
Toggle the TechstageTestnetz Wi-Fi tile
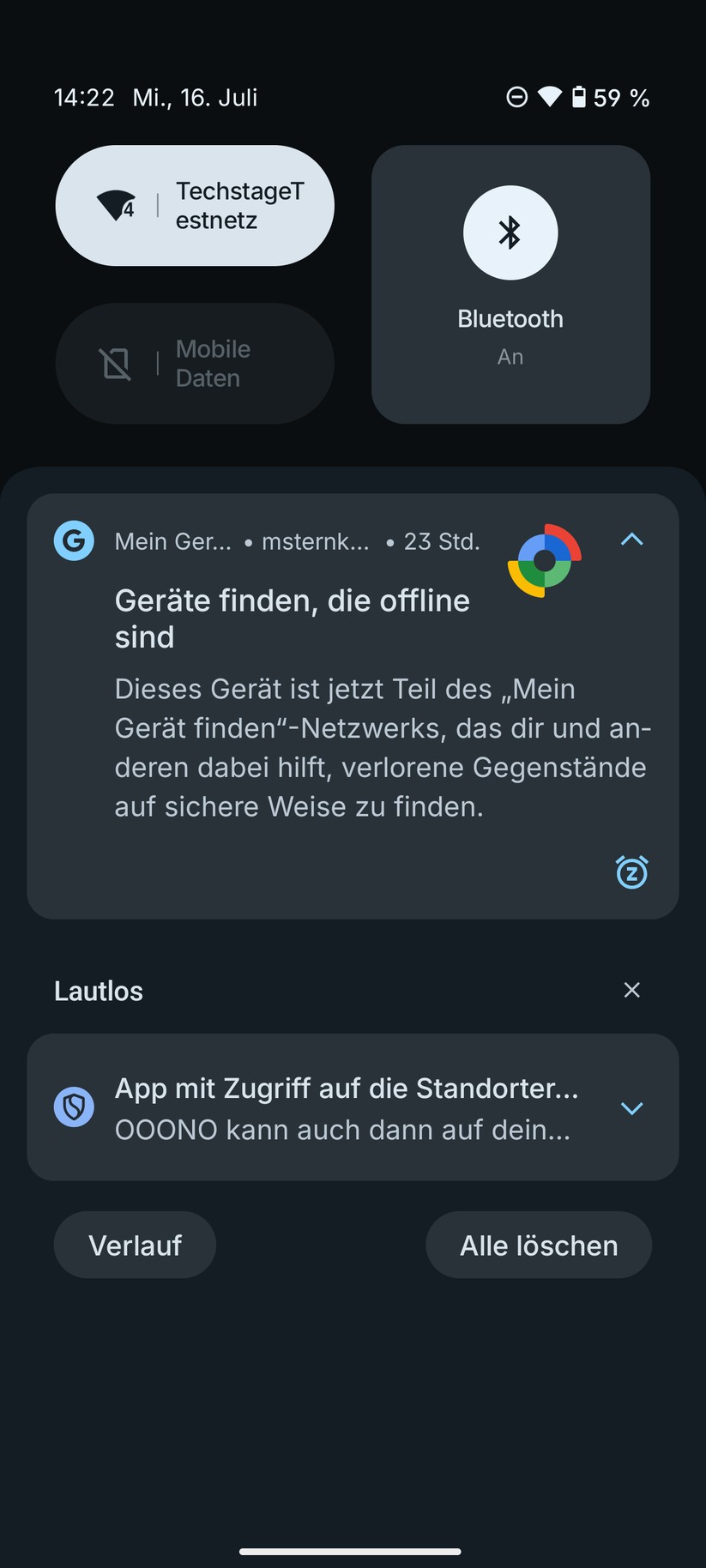pyautogui.click(x=195, y=206)
